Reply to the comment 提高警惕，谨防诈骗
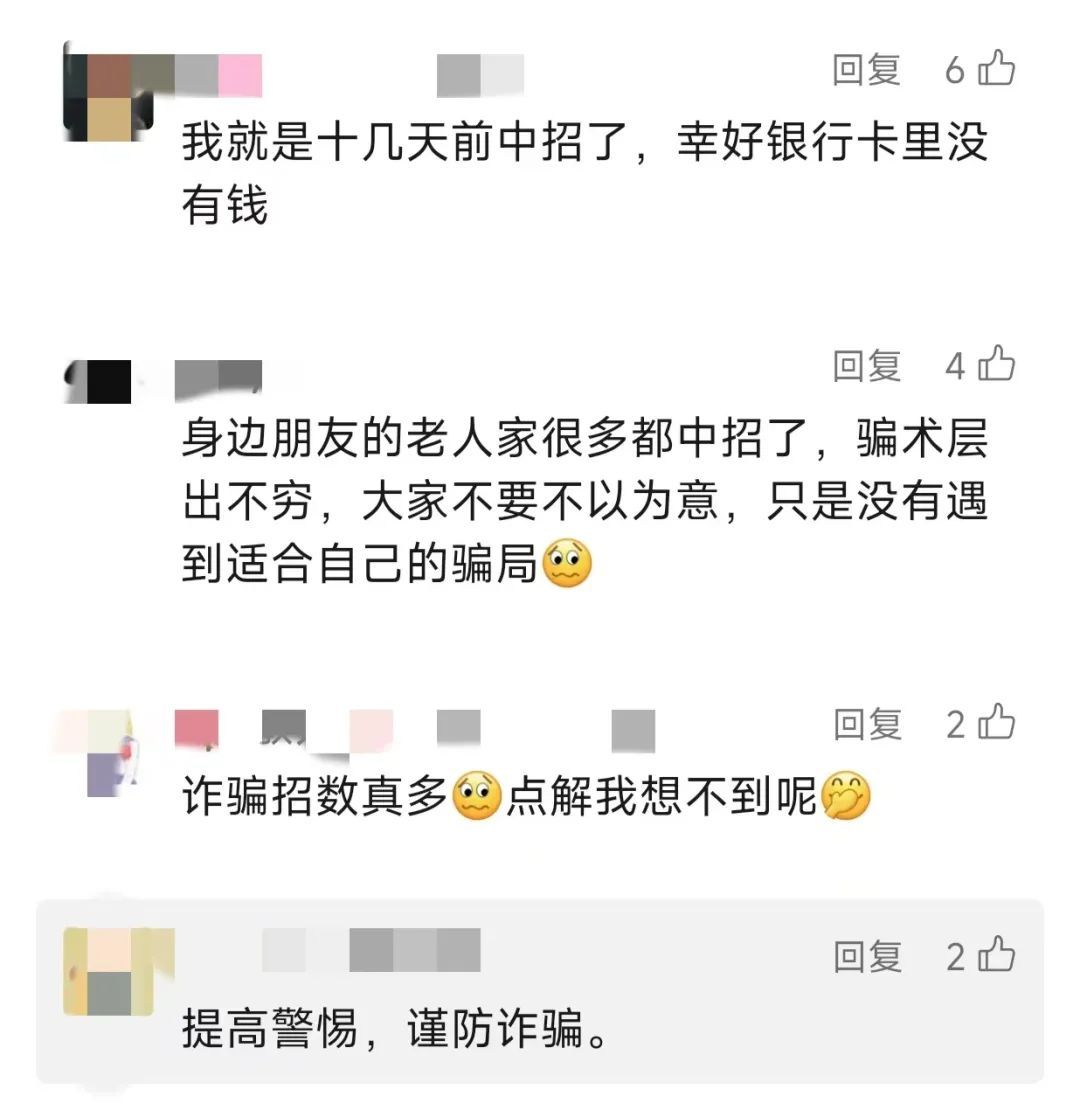The width and height of the screenshot is (1080, 1103). [x=866, y=957]
